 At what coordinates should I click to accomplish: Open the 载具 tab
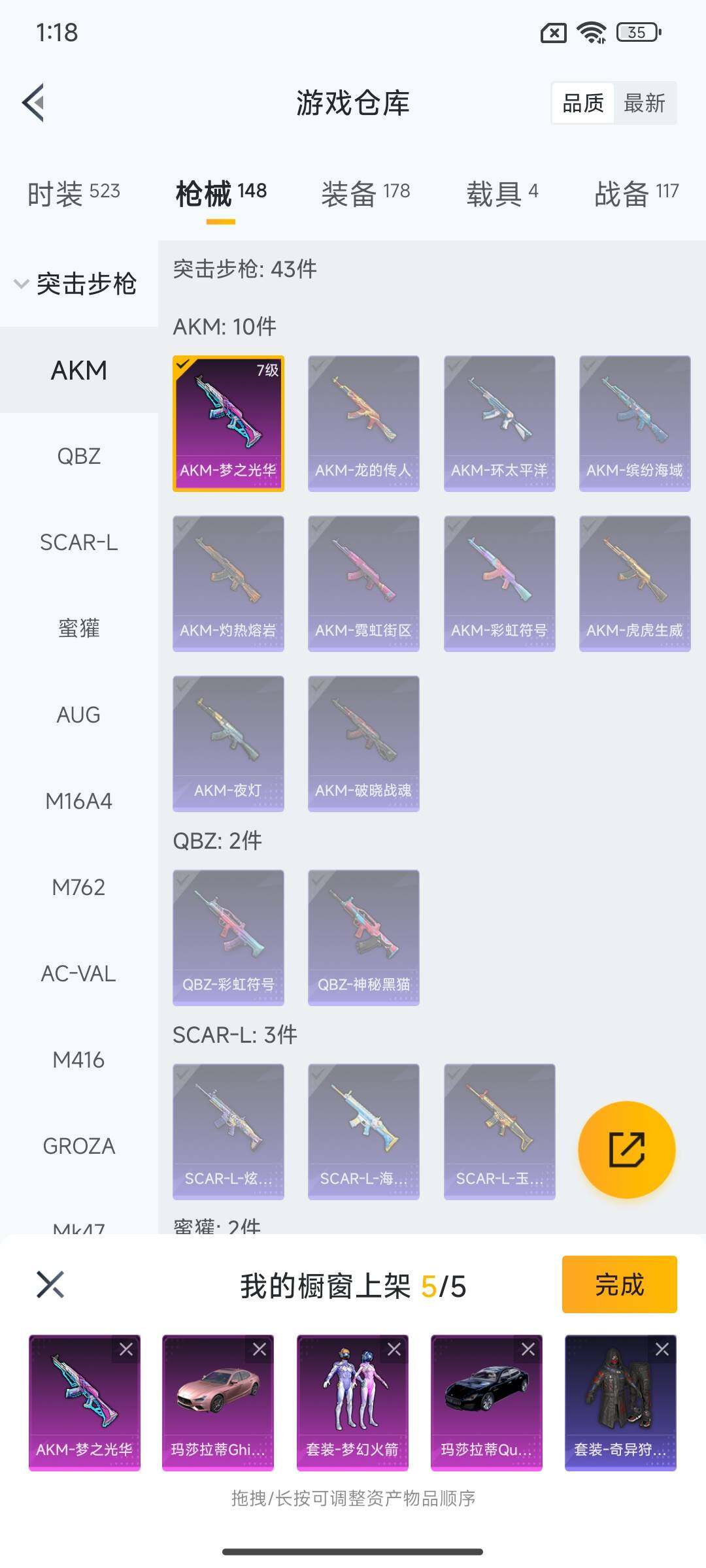[x=501, y=193]
